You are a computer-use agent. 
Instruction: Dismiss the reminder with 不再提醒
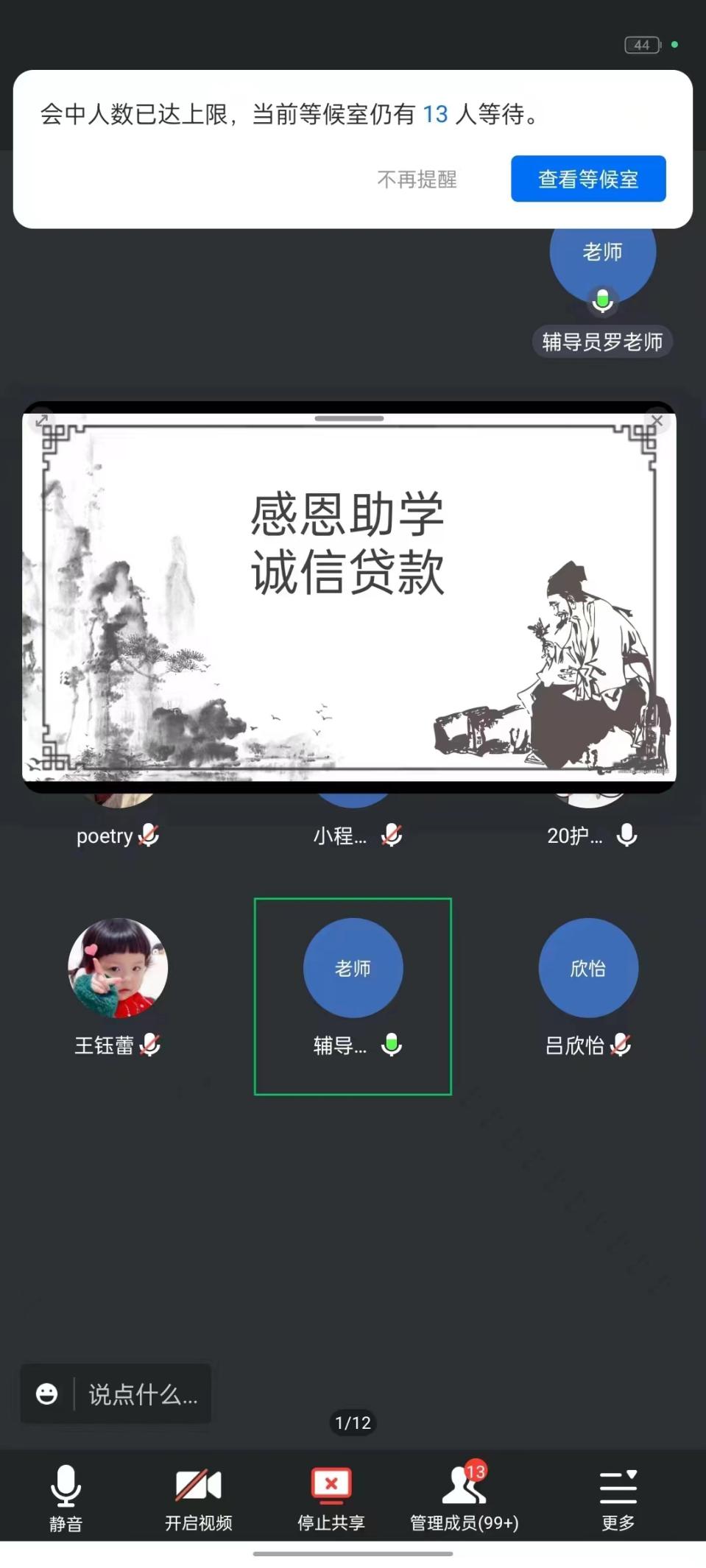pyautogui.click(x=417, y=180)
